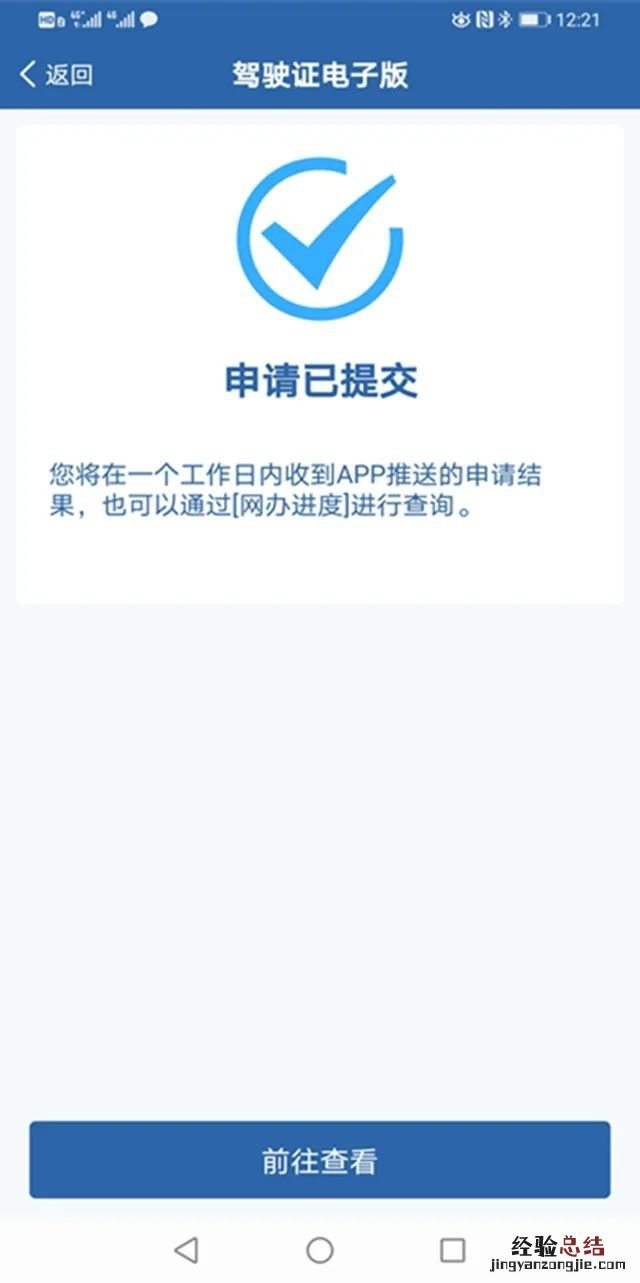Tap the 返回 back button

pos(56,75)
